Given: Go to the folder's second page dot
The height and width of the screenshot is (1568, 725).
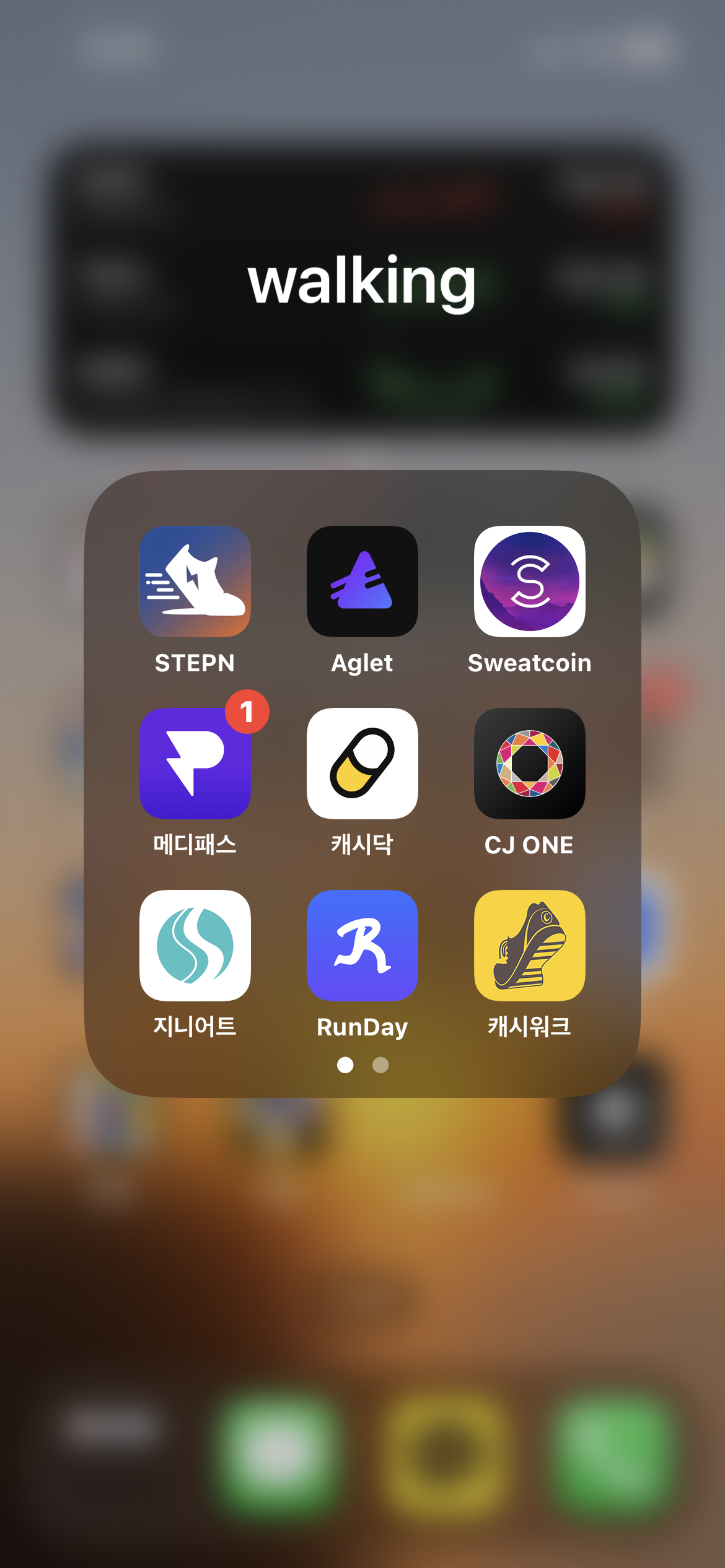Looking at the screenshot, I should point(380,1065).
